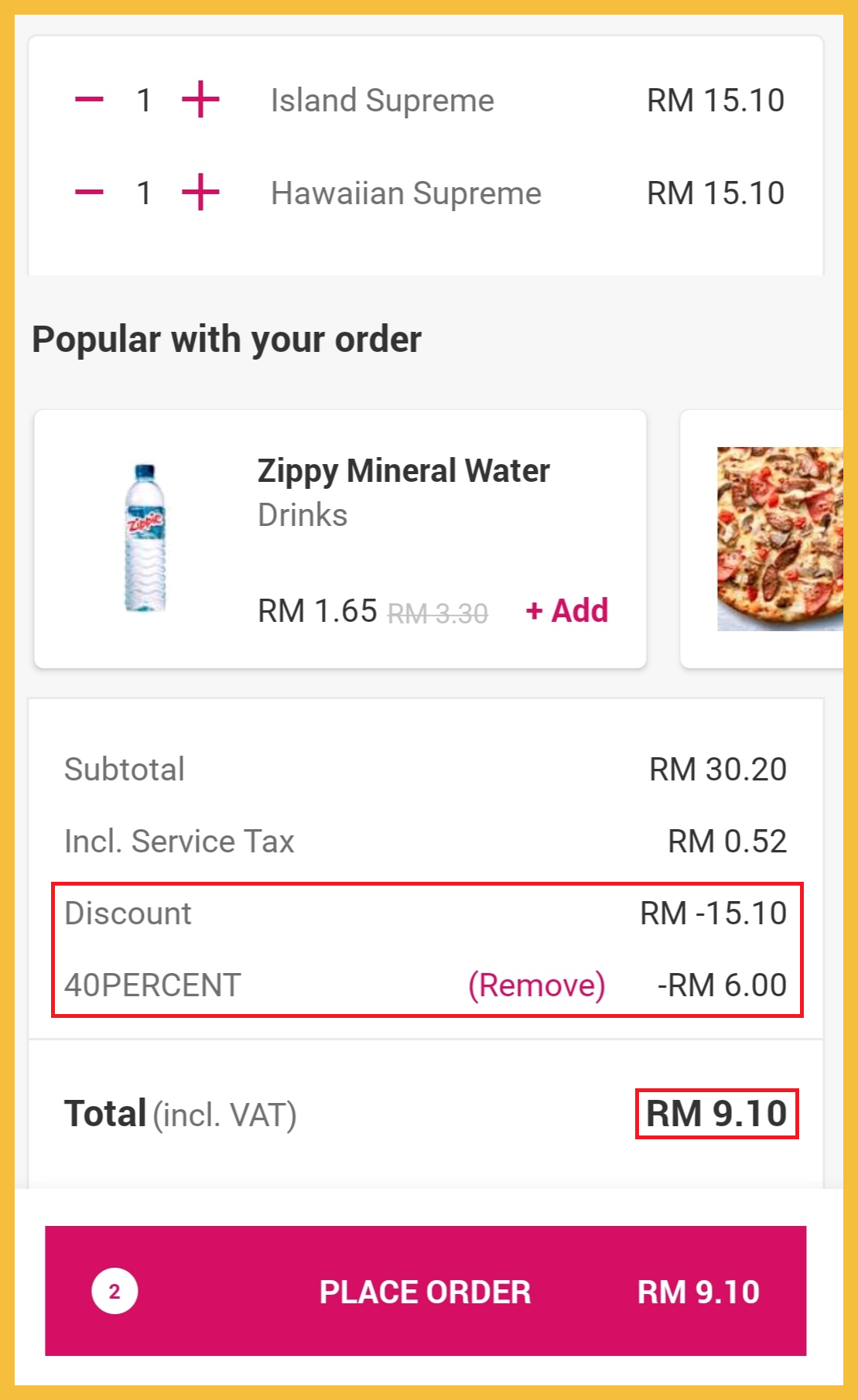
Task: Place the order for RM 9.10
Action: (x=426, y=1291)
